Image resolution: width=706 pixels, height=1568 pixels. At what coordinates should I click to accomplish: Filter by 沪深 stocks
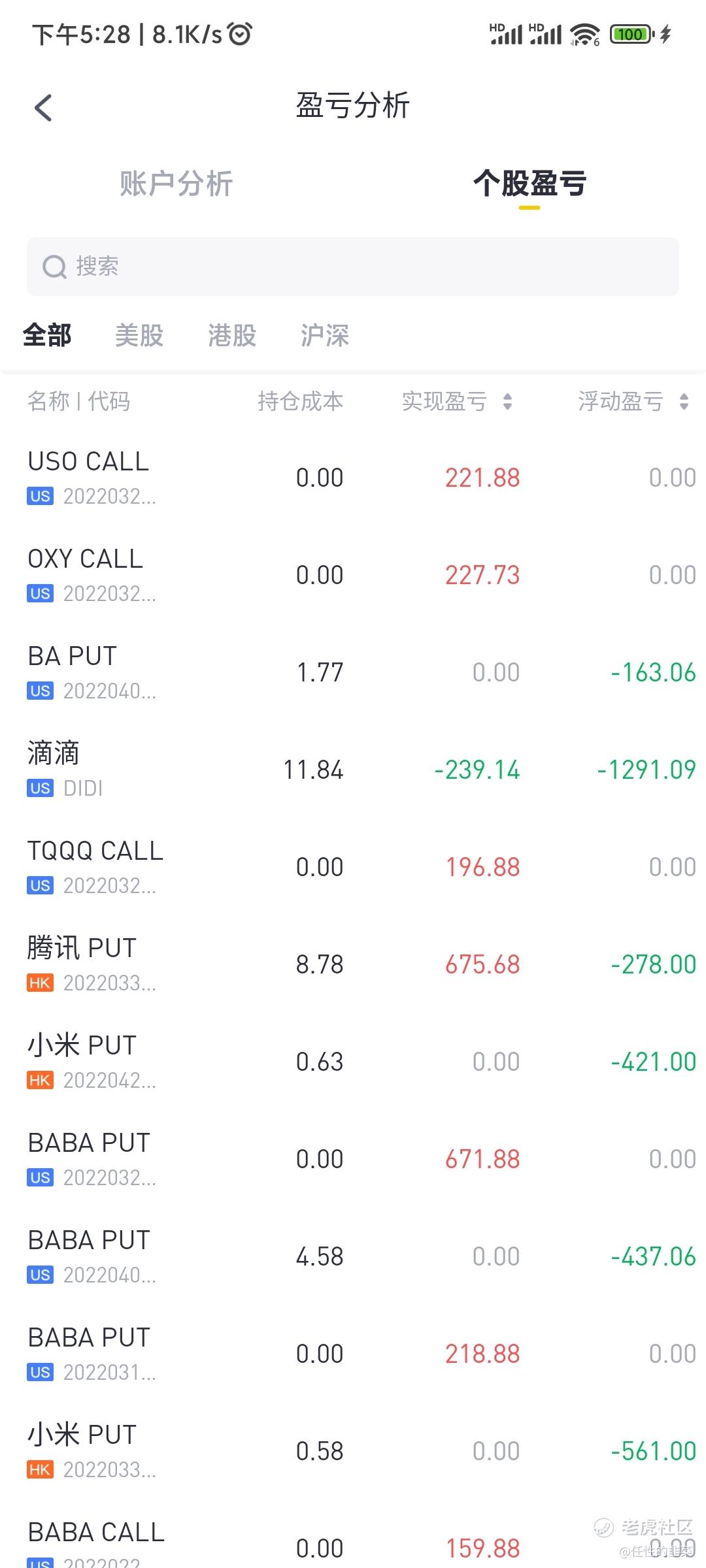[325, 335]
